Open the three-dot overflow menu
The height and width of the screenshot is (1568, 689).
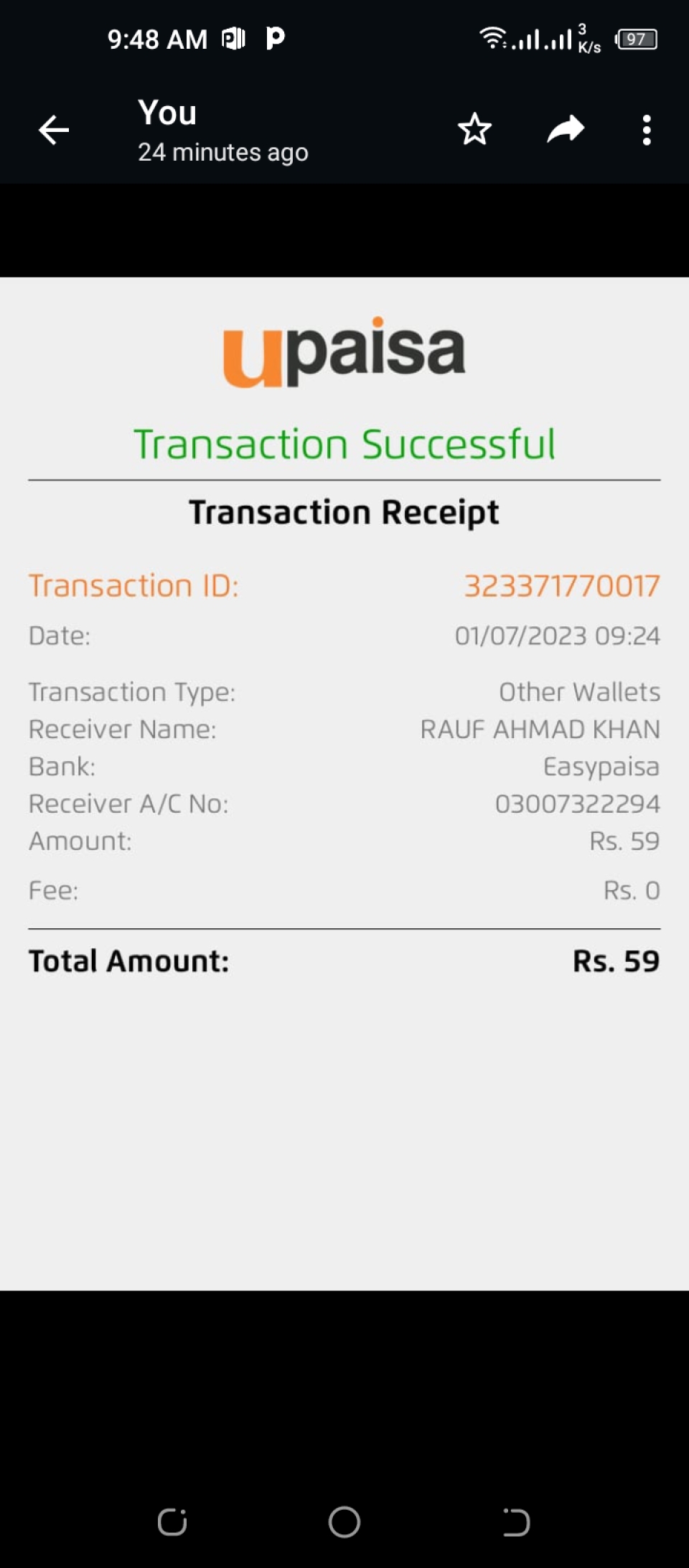pos(647,130)
